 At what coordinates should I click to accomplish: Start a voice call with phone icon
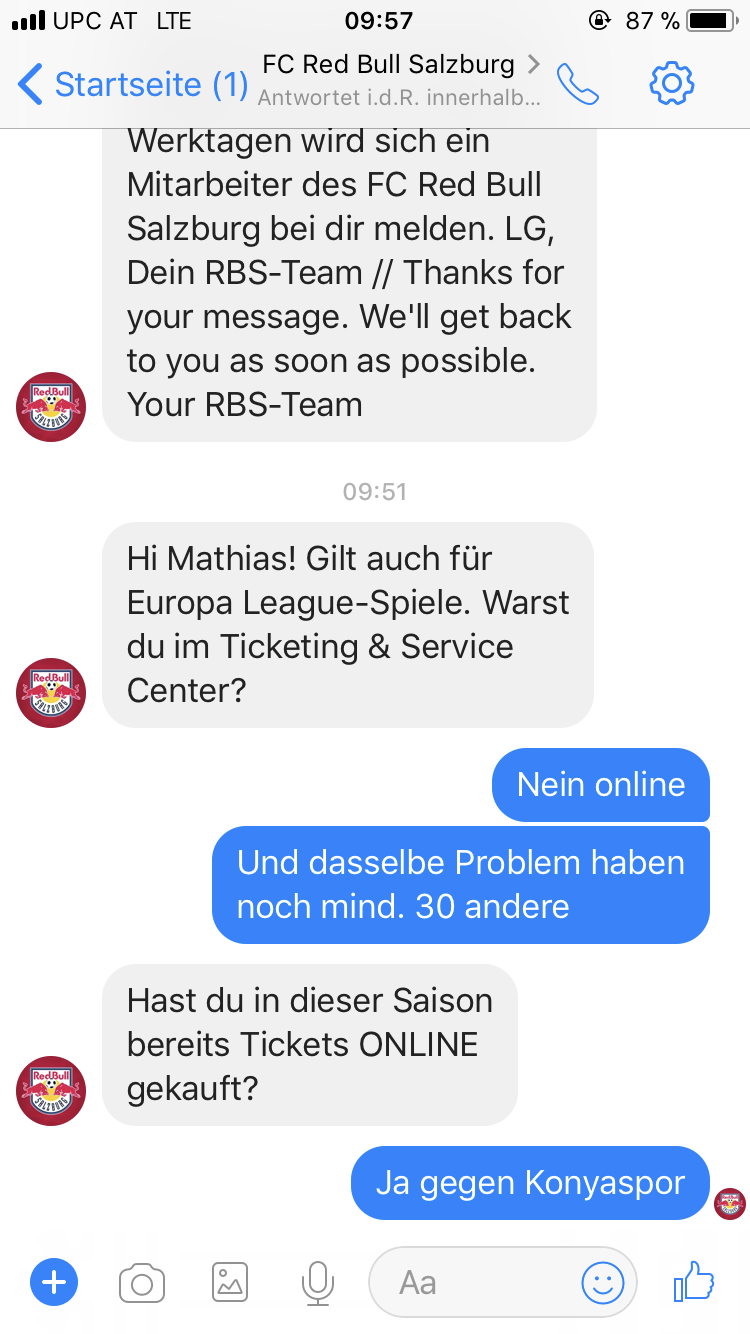click(577, 84)
